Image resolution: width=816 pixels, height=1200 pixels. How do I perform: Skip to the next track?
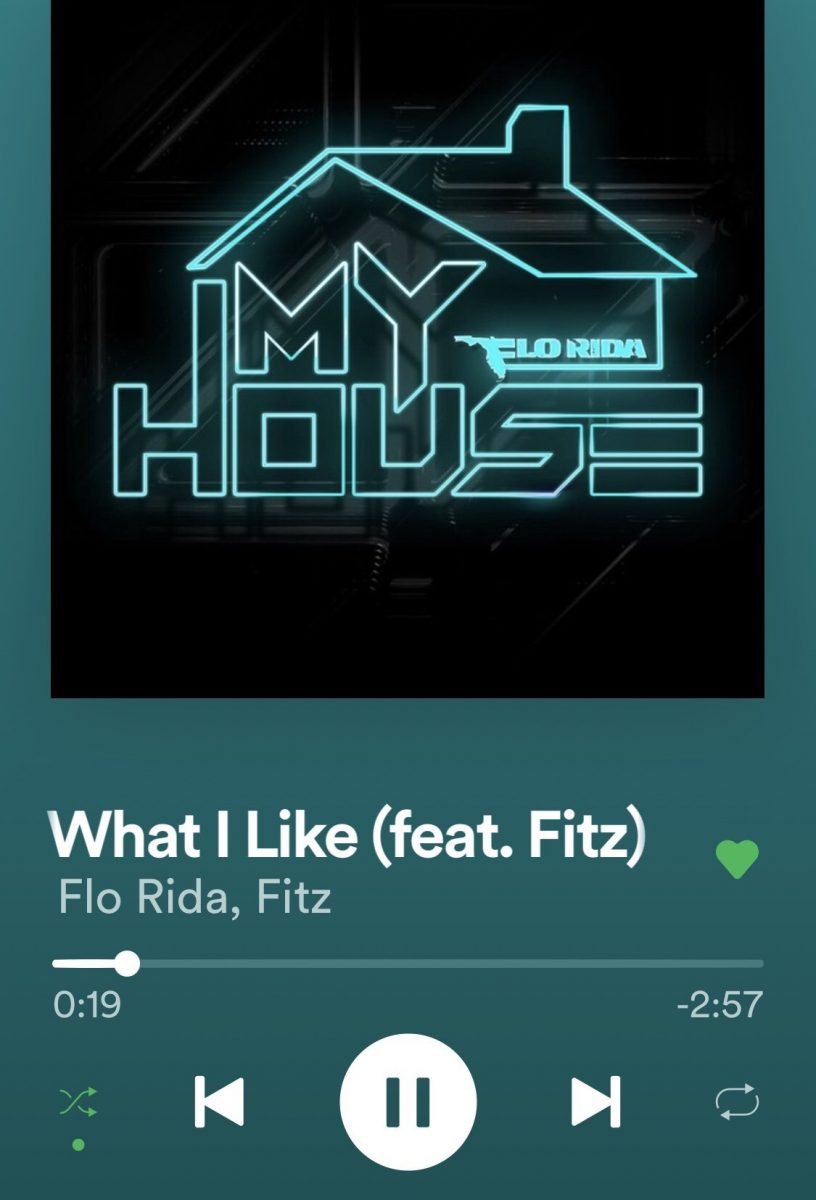[x=595, y=1102]
